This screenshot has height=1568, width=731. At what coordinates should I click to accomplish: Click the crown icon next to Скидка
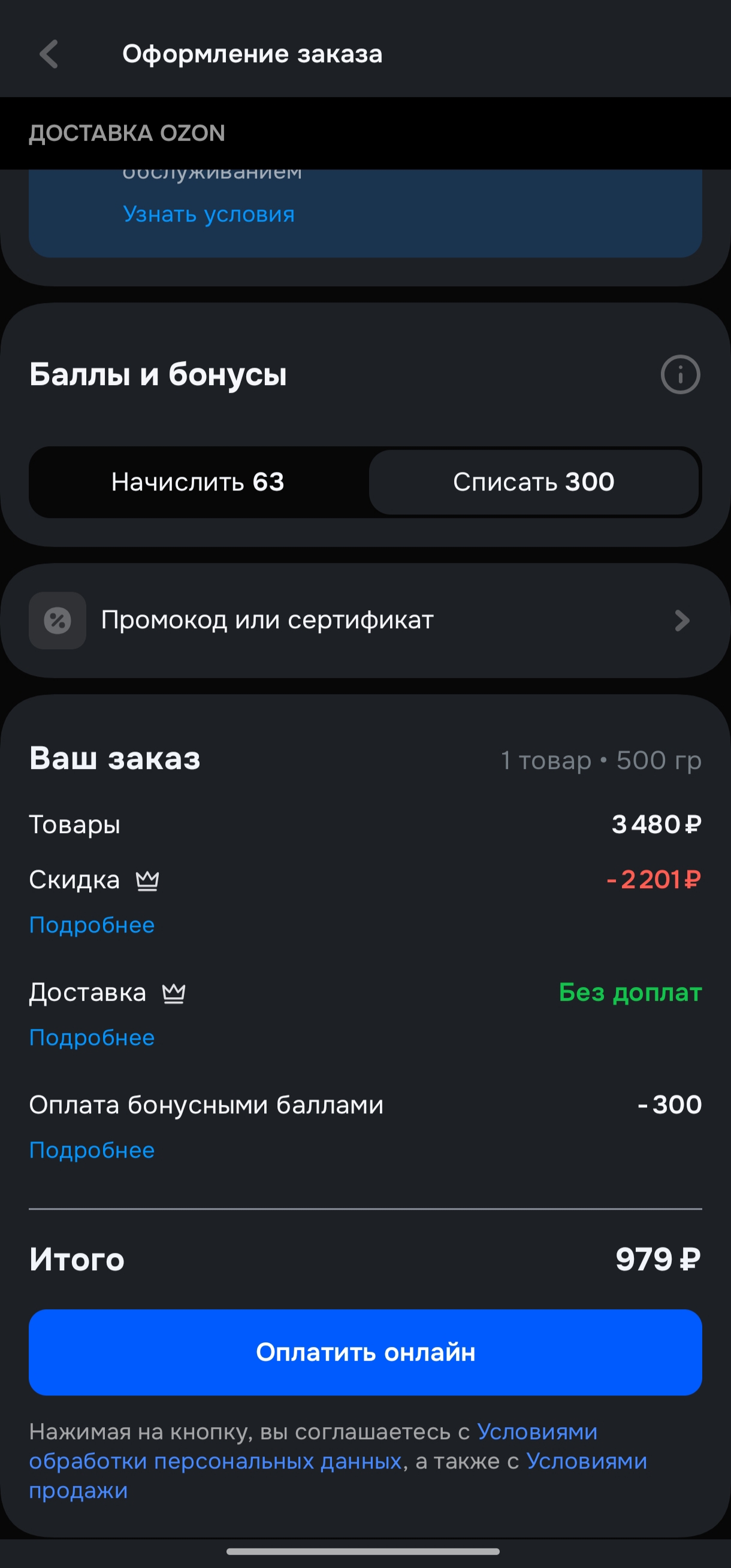tap(148, 880)
